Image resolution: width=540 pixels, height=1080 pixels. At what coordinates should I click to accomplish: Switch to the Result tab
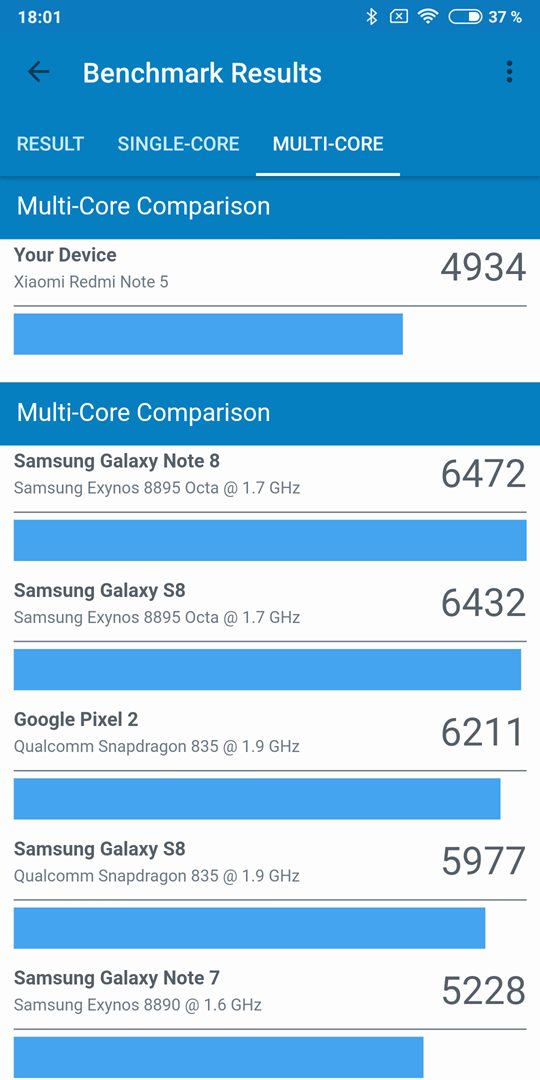click(x=50, y=144)
